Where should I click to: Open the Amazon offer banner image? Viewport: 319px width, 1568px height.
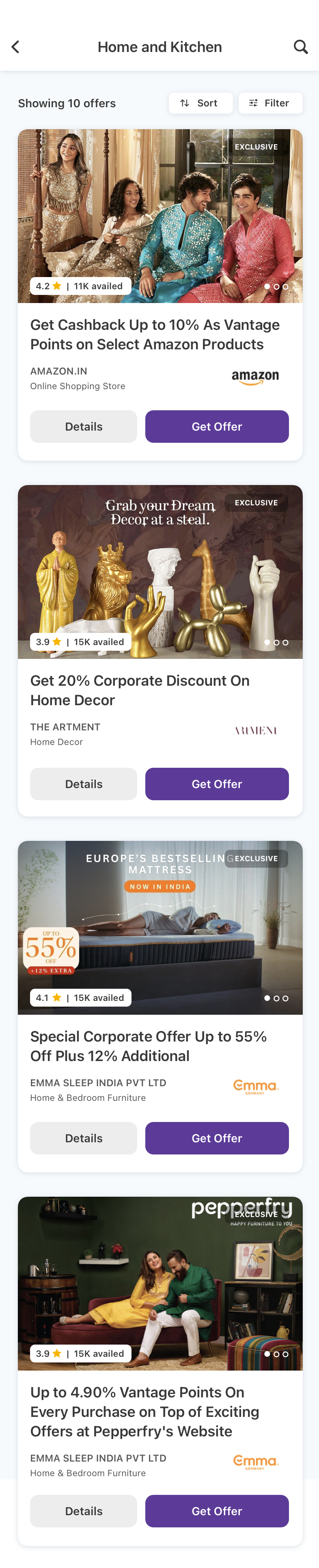[160, 215]
